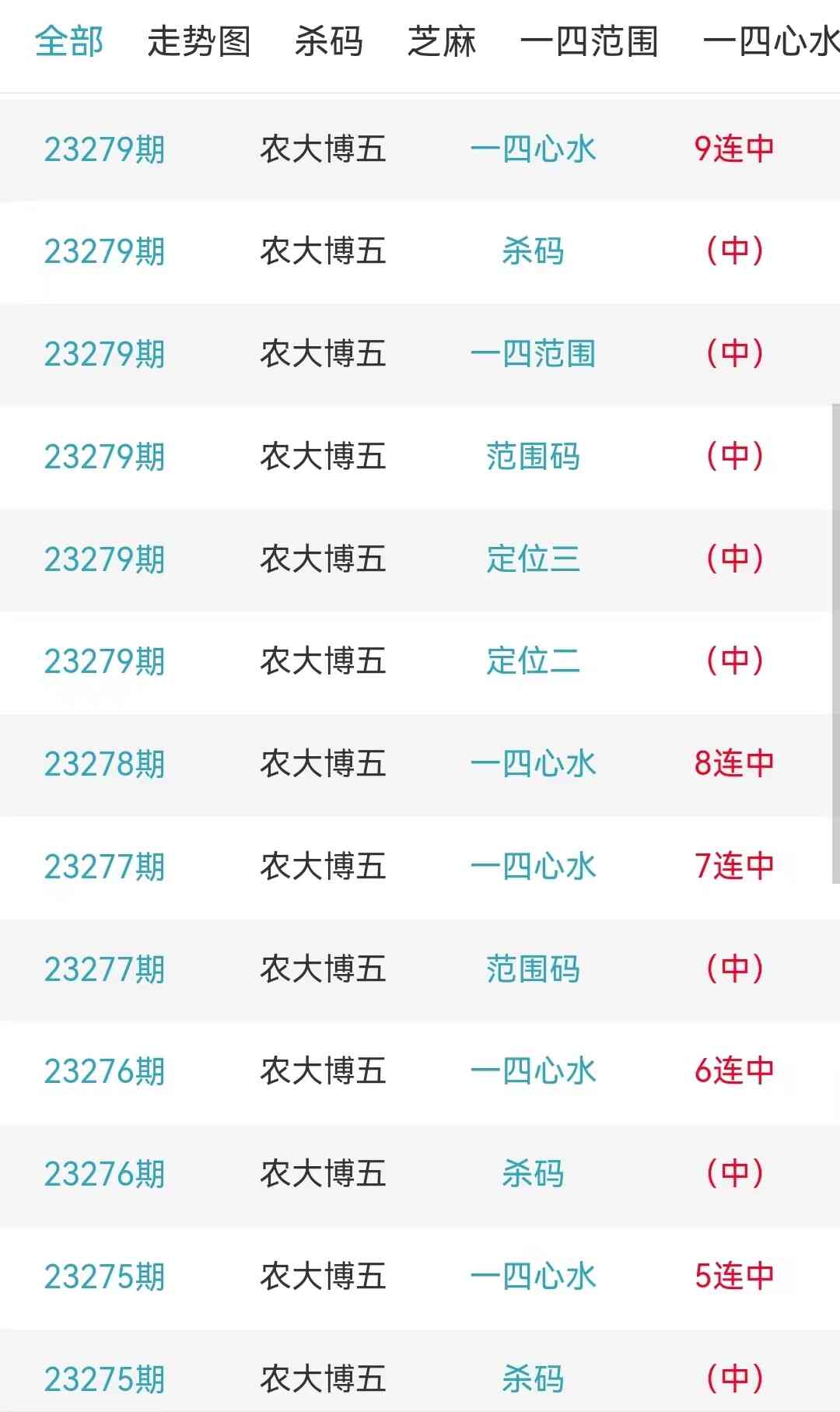840x1412 pixels.
Task: Switch to the 芝麻 tab
Action: click(442, 42)
